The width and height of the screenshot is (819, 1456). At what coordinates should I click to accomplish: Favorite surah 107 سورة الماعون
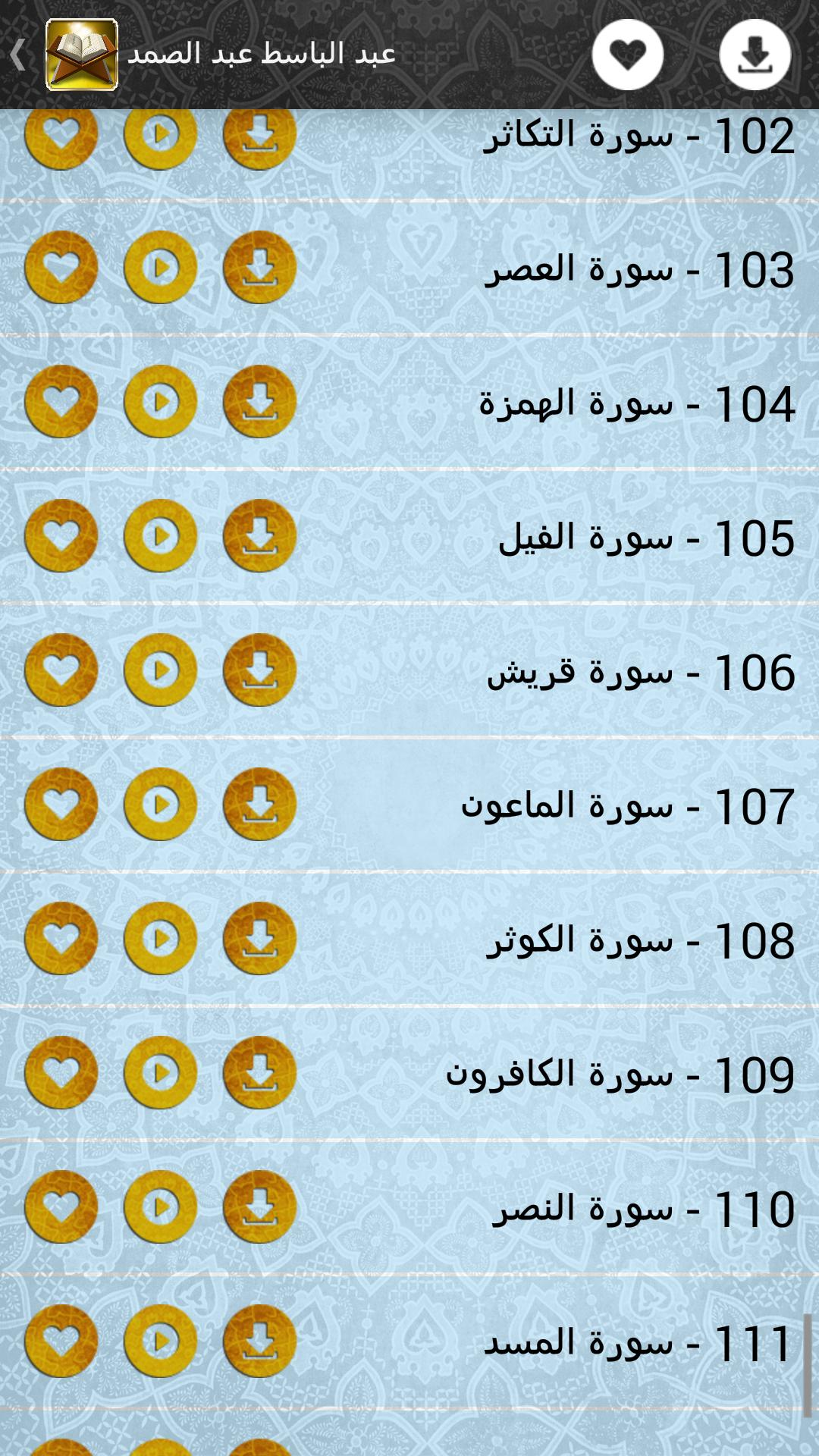tap(61, 805)
